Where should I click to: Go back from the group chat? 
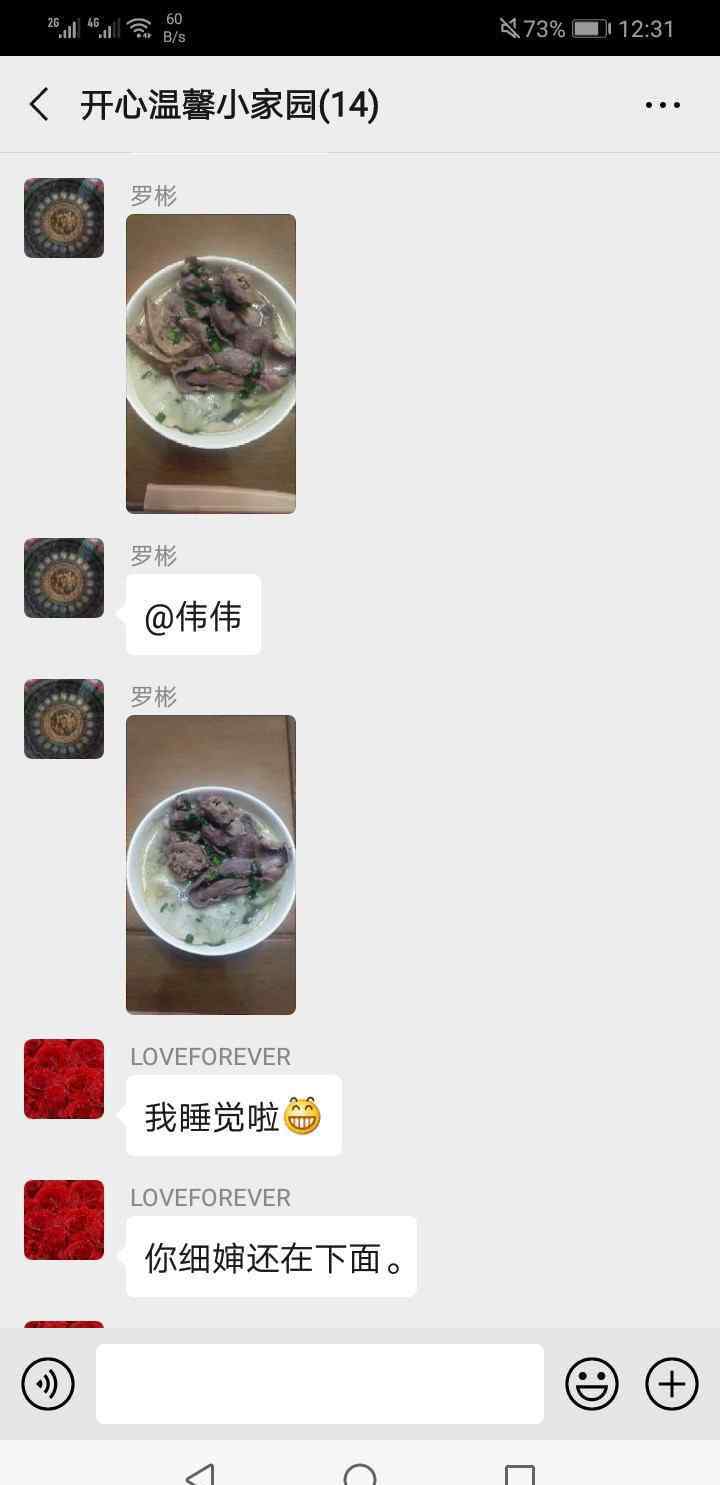tap(39, 104)
